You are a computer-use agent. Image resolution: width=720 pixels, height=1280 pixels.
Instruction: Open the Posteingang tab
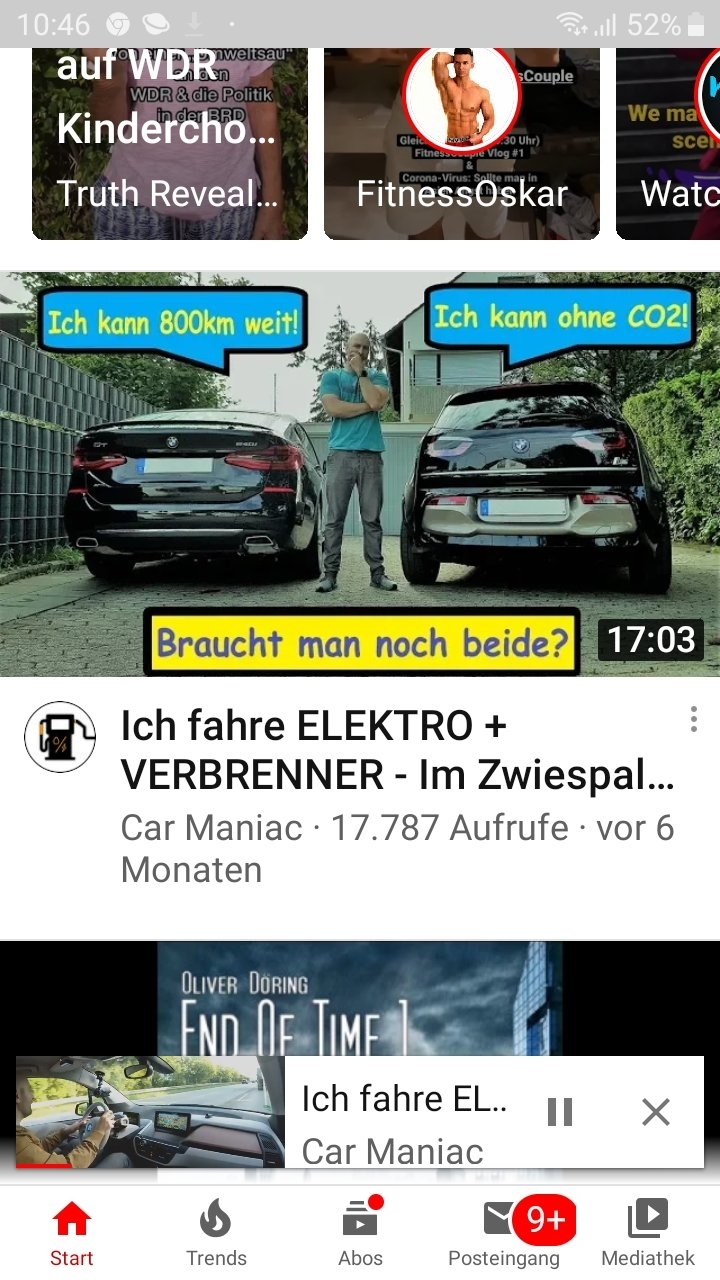(x=504, y=1233)
